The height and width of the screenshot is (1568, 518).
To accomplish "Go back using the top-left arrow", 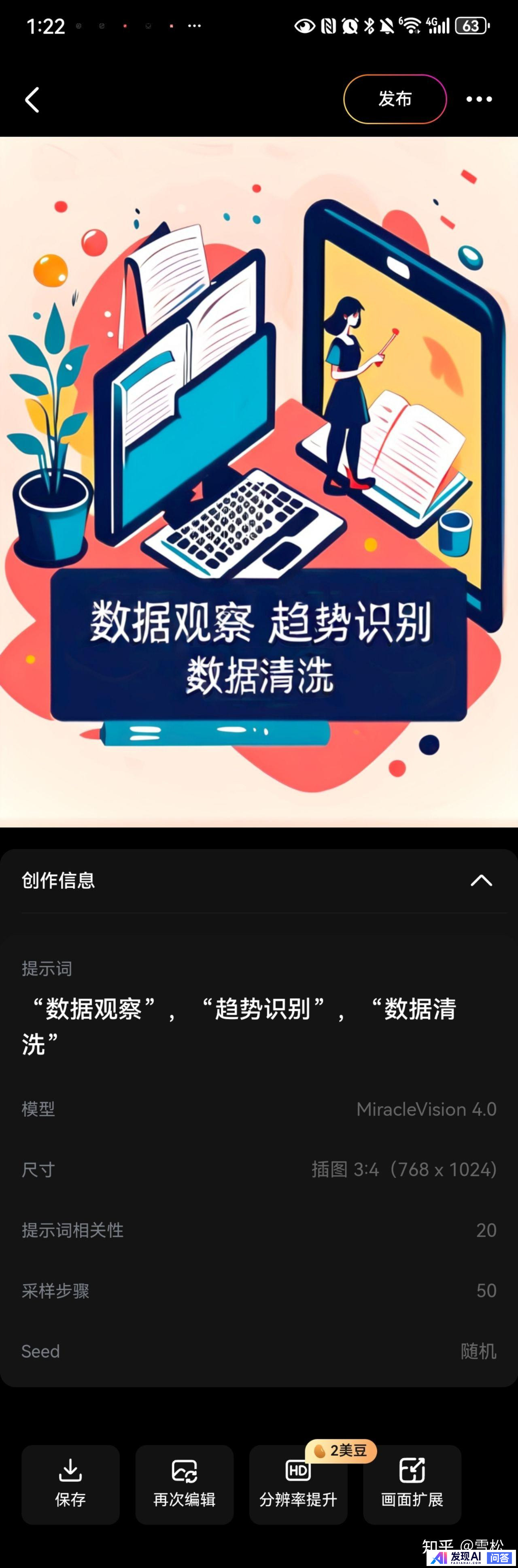I will click(32, 99).
